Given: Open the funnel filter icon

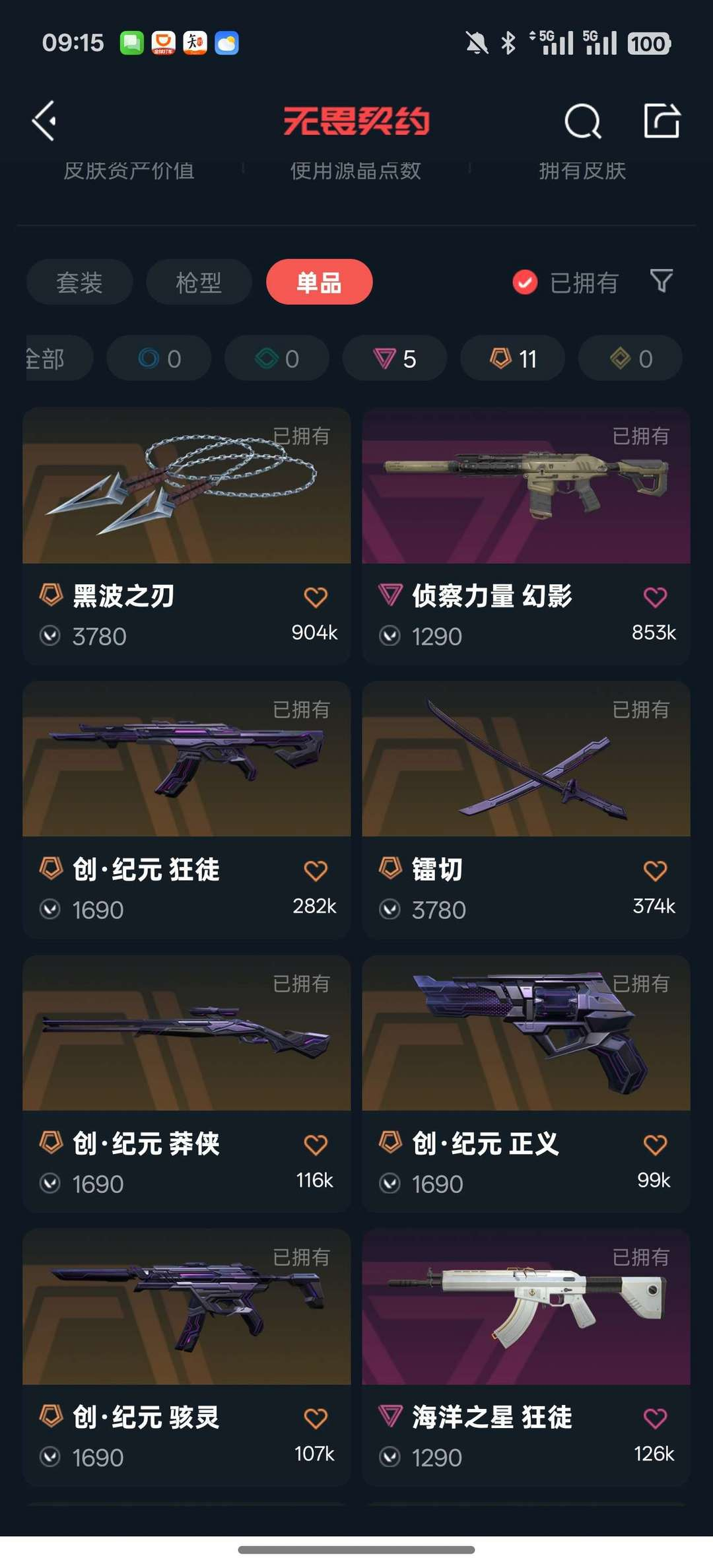Looking at the screenshot, I should 662,281.
